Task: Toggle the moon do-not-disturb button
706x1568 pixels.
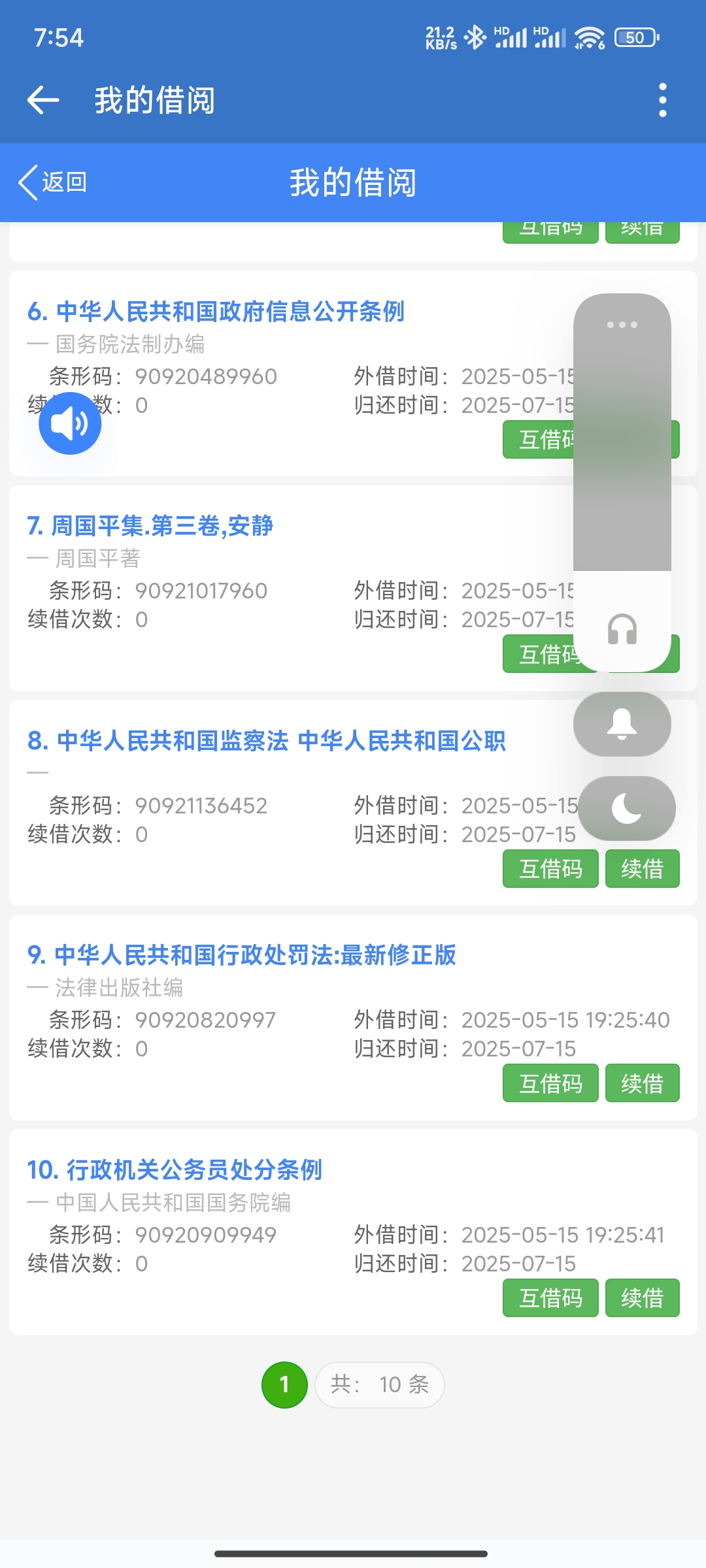Action: coord(626,808)
